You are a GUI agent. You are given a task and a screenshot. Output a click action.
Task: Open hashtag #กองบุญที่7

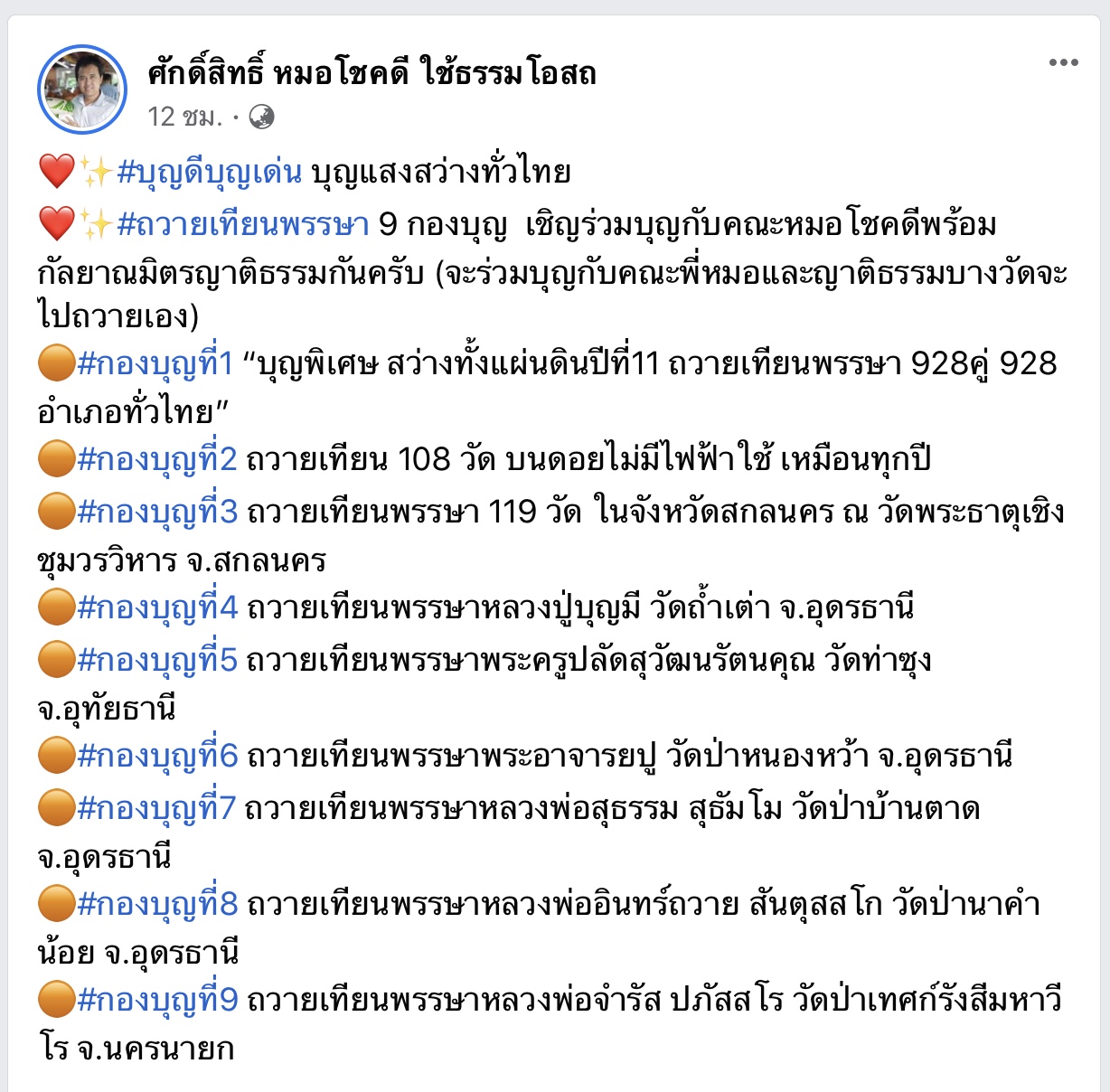coord(157,808)
